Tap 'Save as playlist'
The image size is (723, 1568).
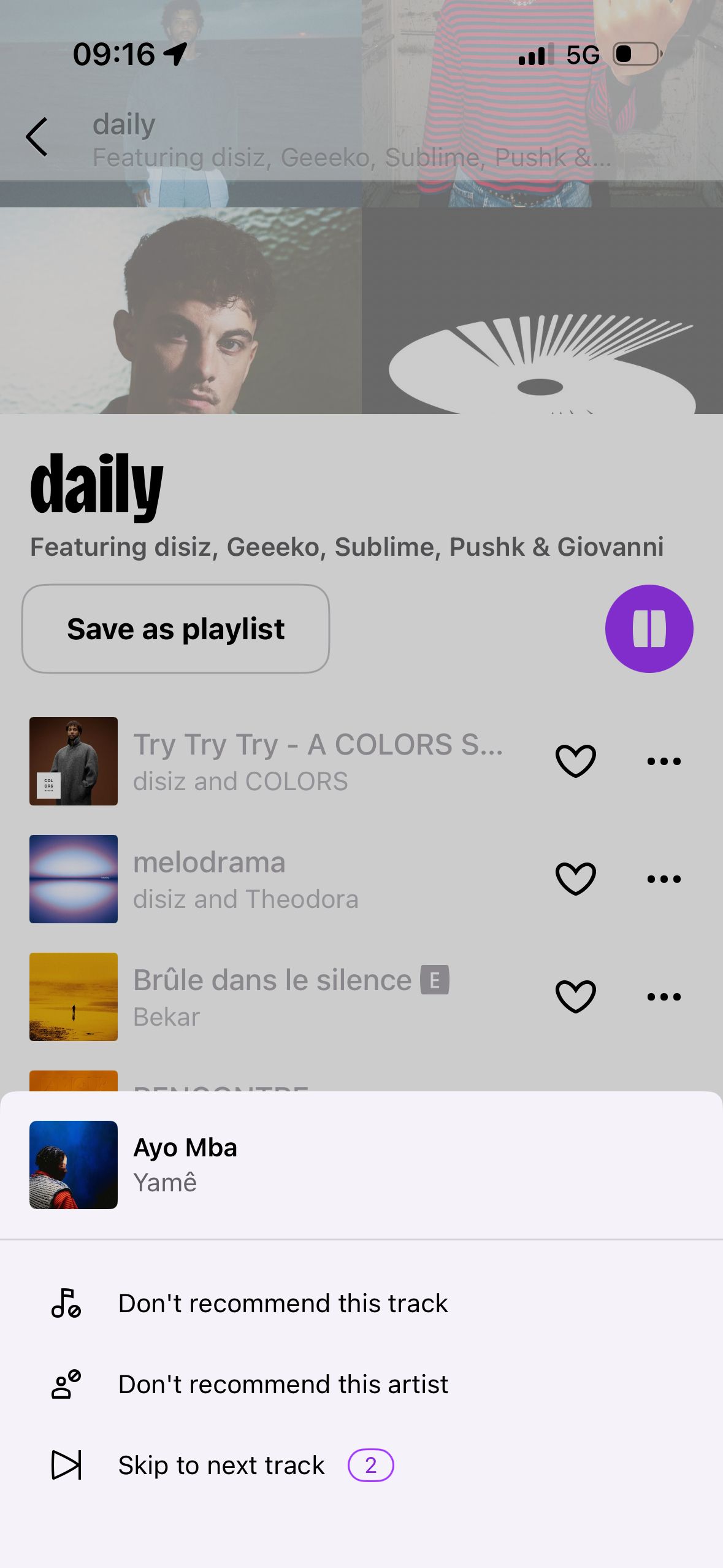click(175, 628)
